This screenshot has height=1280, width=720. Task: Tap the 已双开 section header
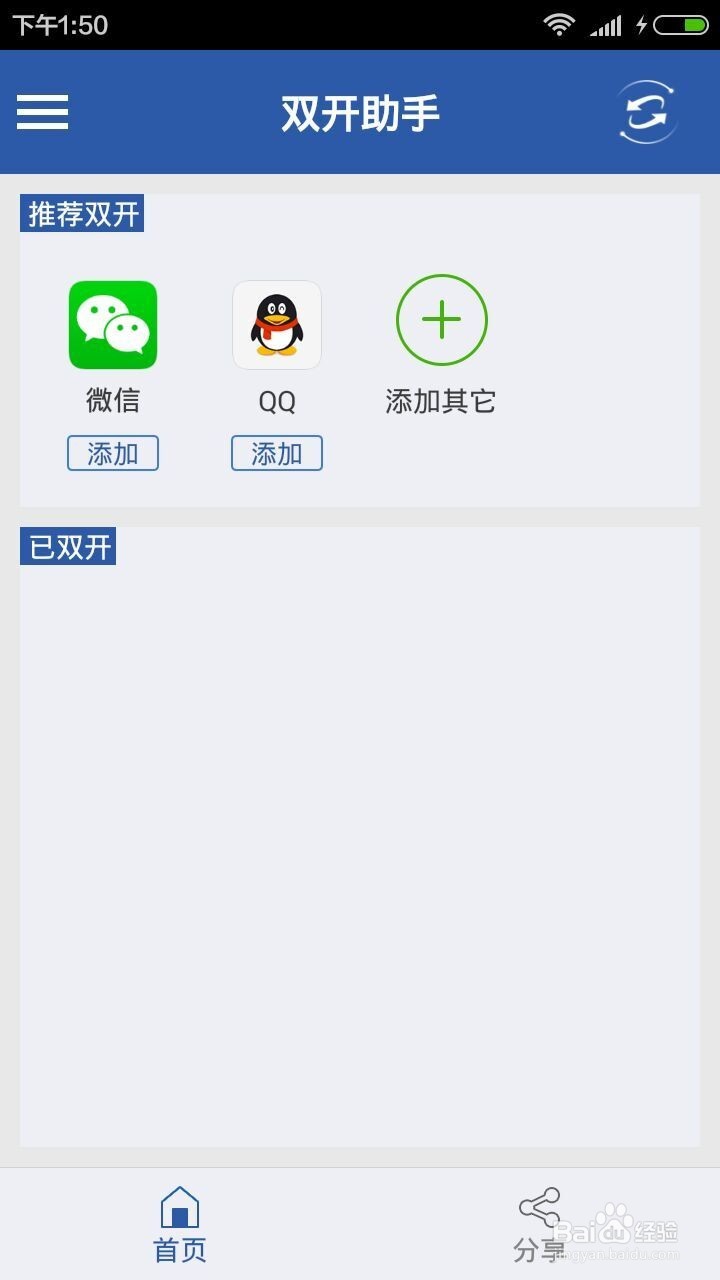[x=67, y=546]
